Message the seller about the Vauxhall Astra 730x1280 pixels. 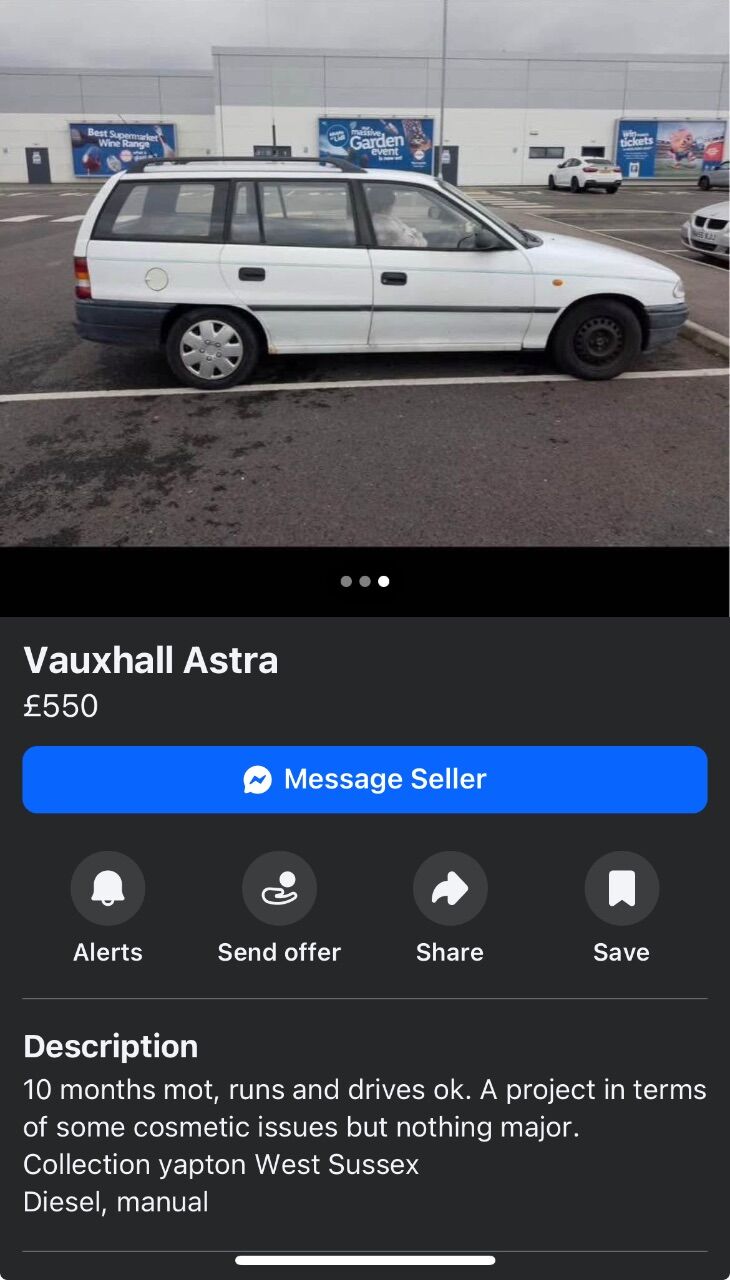(365, 779)
